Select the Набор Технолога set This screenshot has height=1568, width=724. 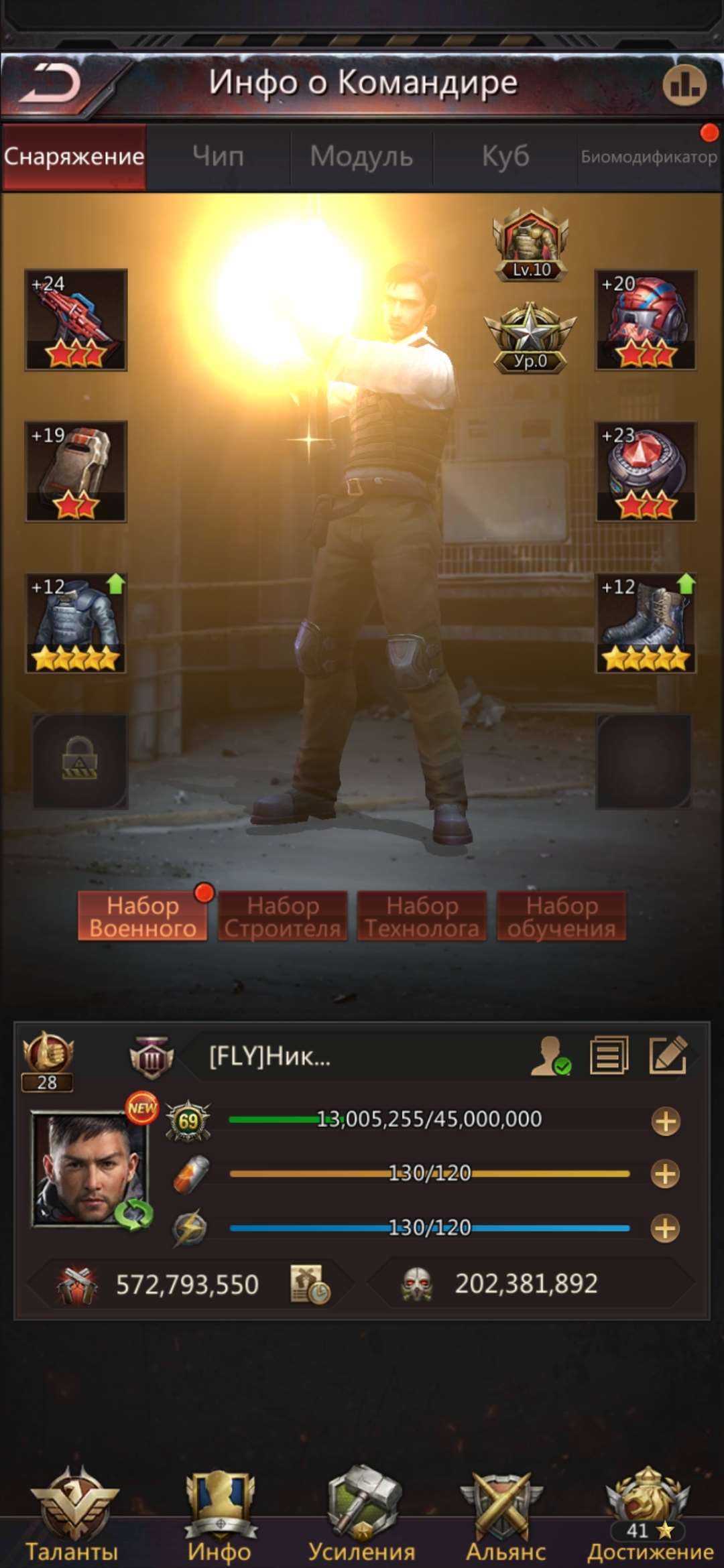422,916
